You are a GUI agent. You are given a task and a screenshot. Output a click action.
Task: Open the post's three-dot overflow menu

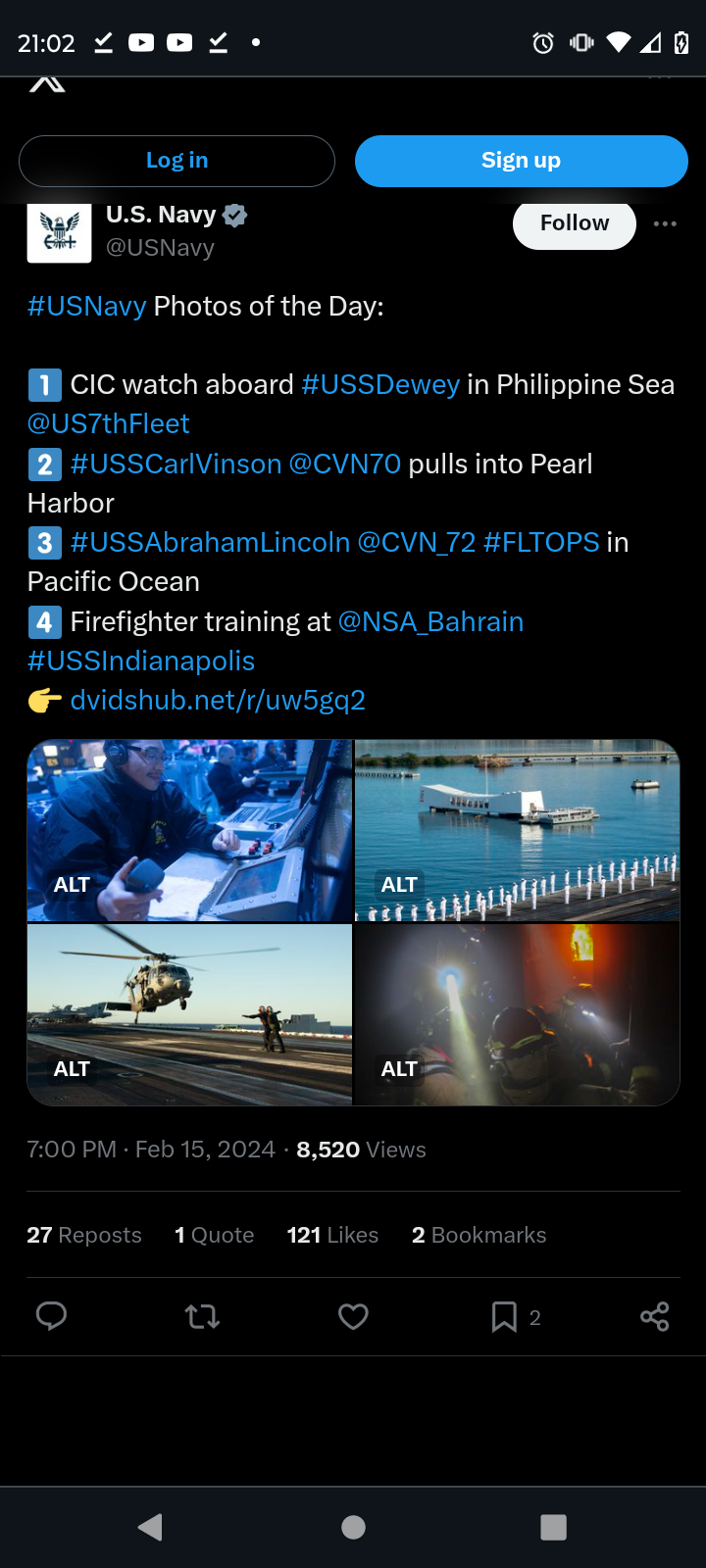tap(665, 223)
